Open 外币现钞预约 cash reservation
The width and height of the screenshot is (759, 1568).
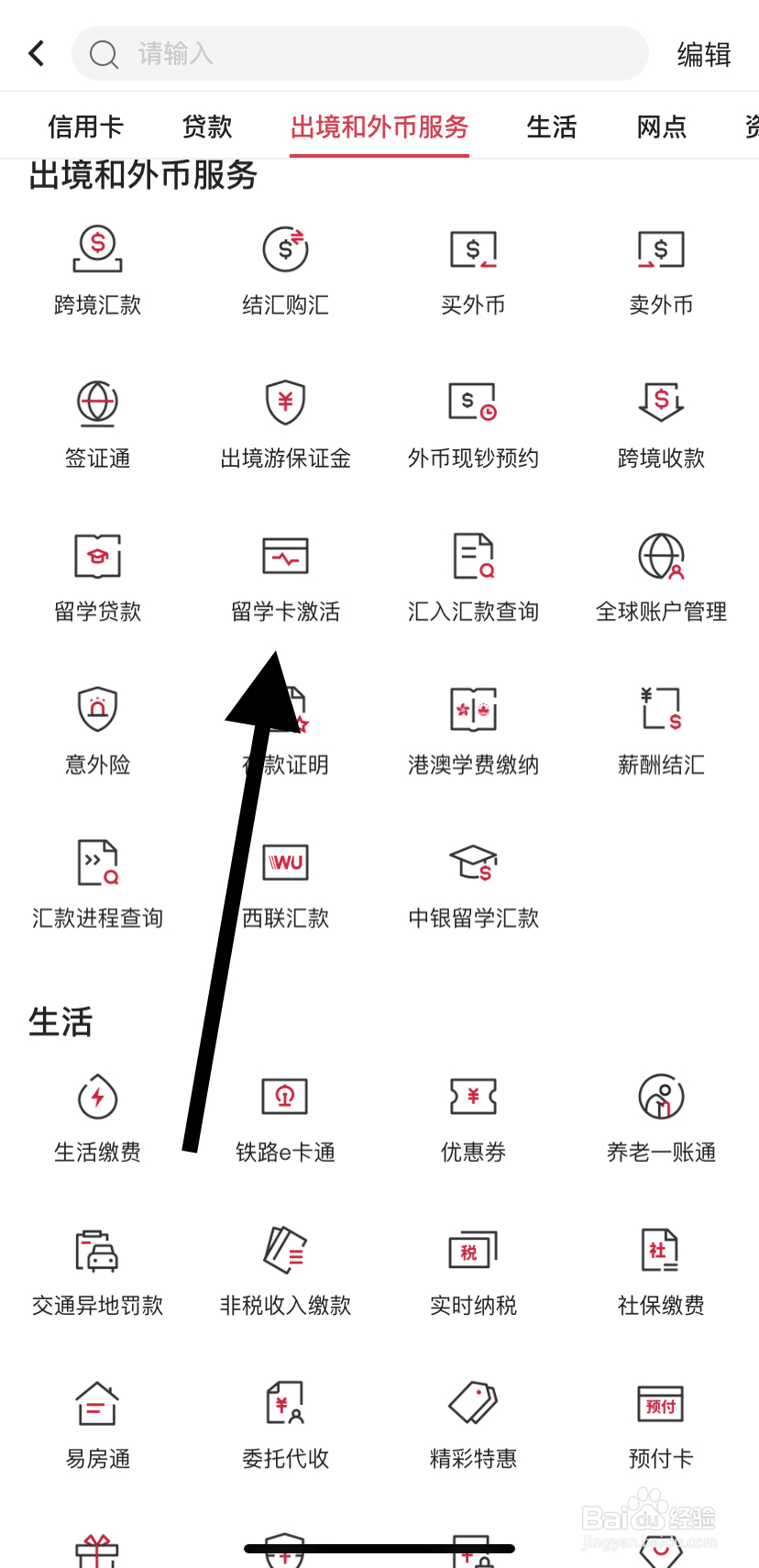473,422
